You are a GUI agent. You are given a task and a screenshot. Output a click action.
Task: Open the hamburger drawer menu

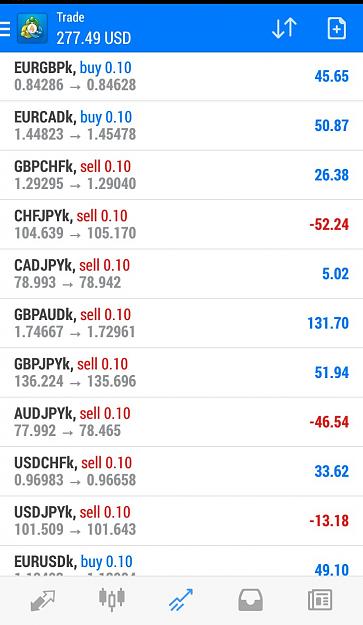point(5,29)
